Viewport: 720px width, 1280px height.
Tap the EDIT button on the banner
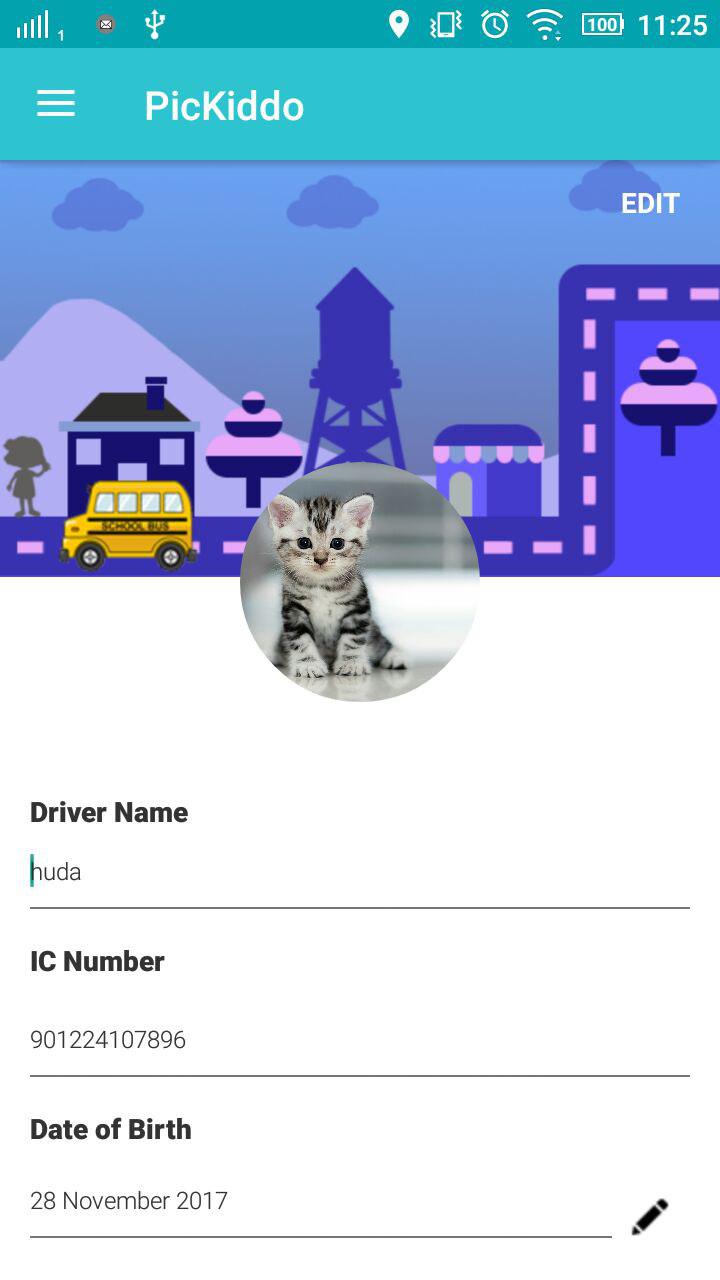pyautogui.click(x=650, y=204)
